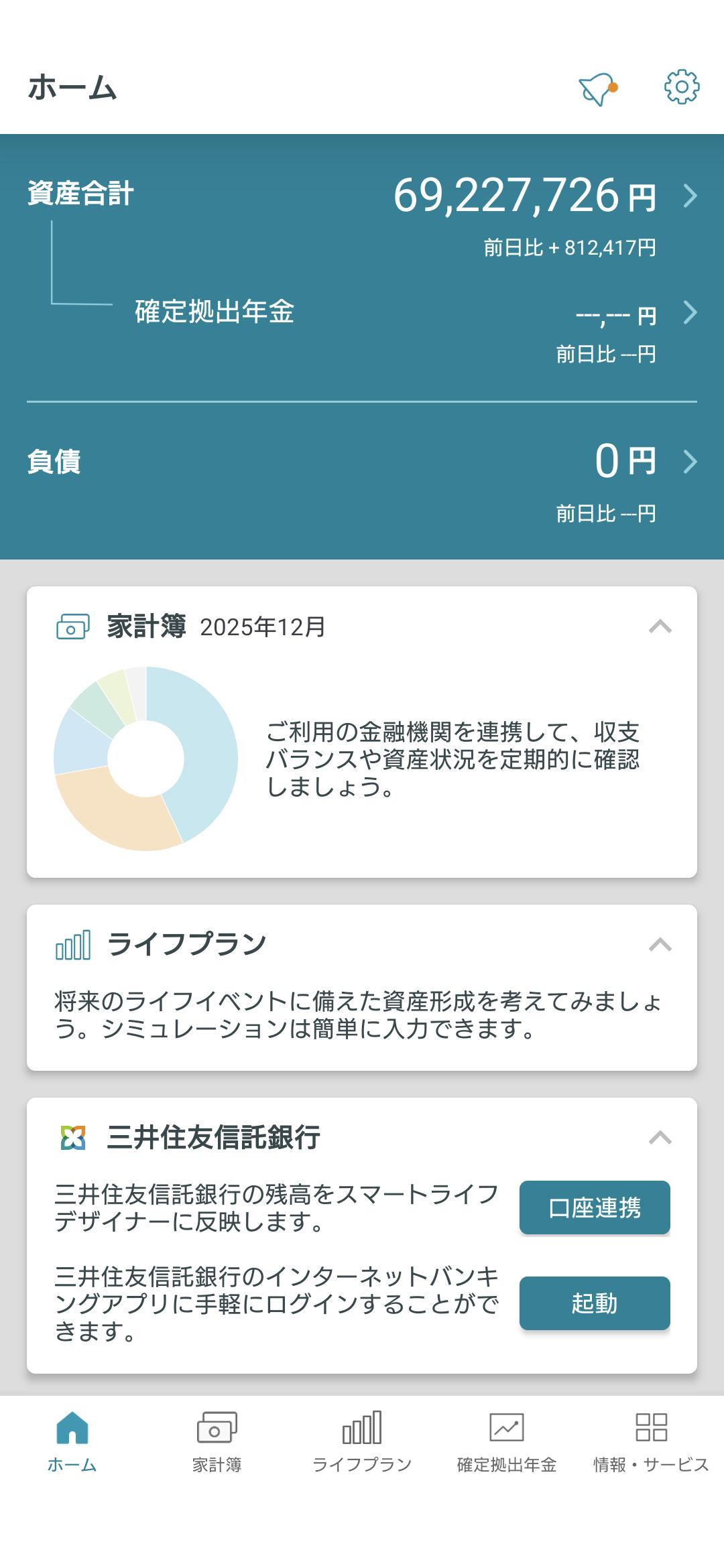Screen dimensions: 724x1568
Task: Open the settings gear
Action: 681,87
